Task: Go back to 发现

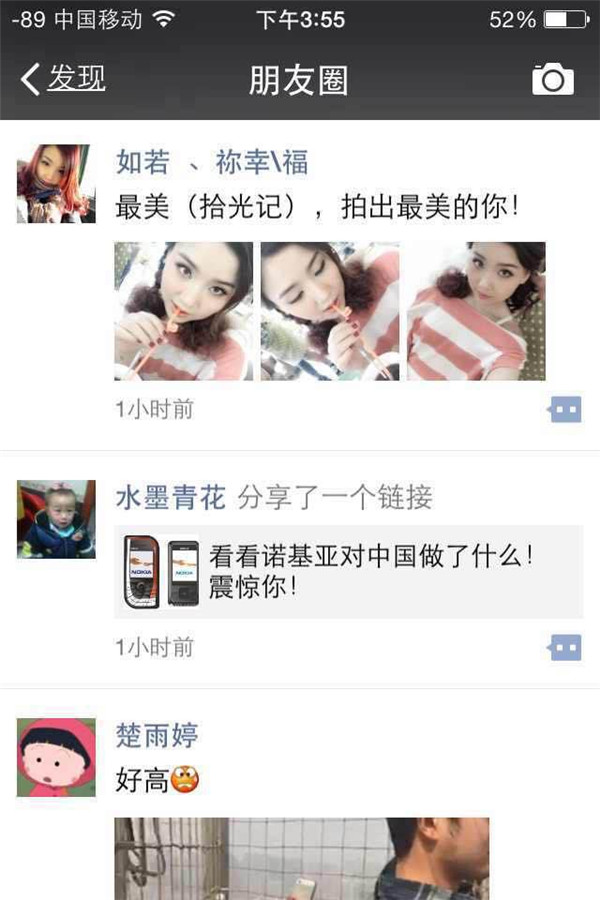Action: pyautogui.click(x=62, y=79)
